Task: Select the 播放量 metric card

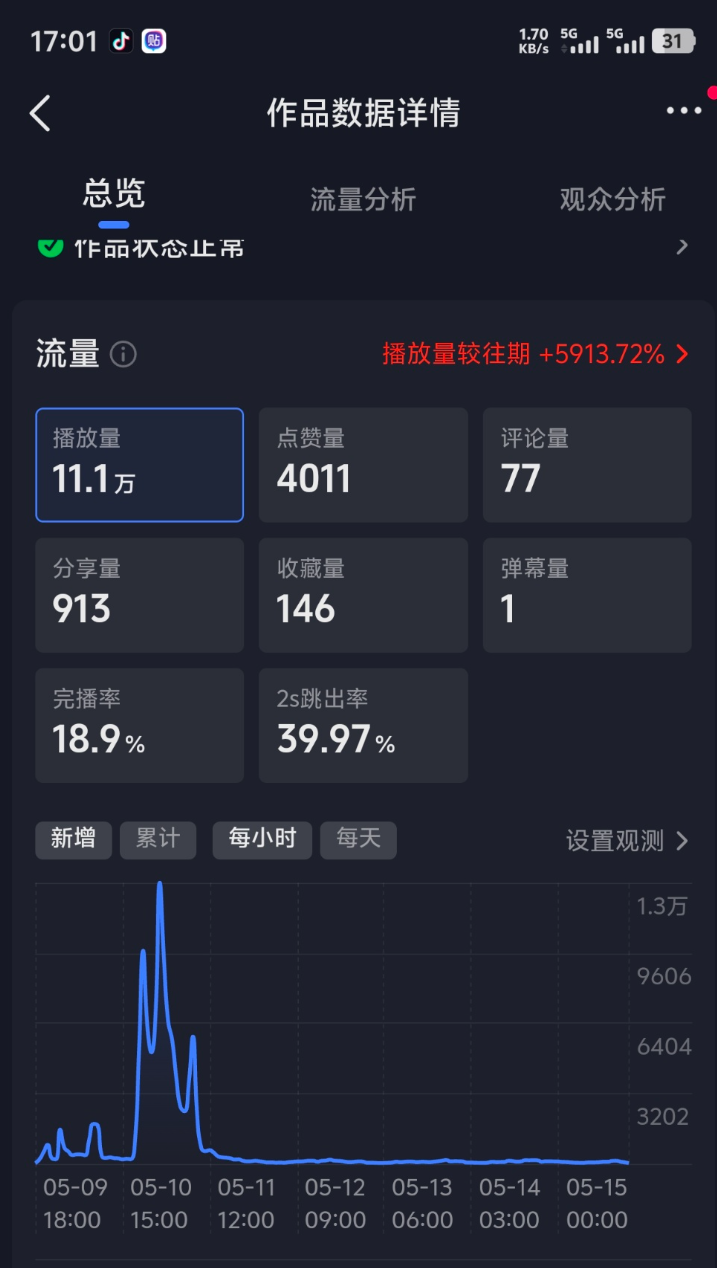Action: pos(139,465)
